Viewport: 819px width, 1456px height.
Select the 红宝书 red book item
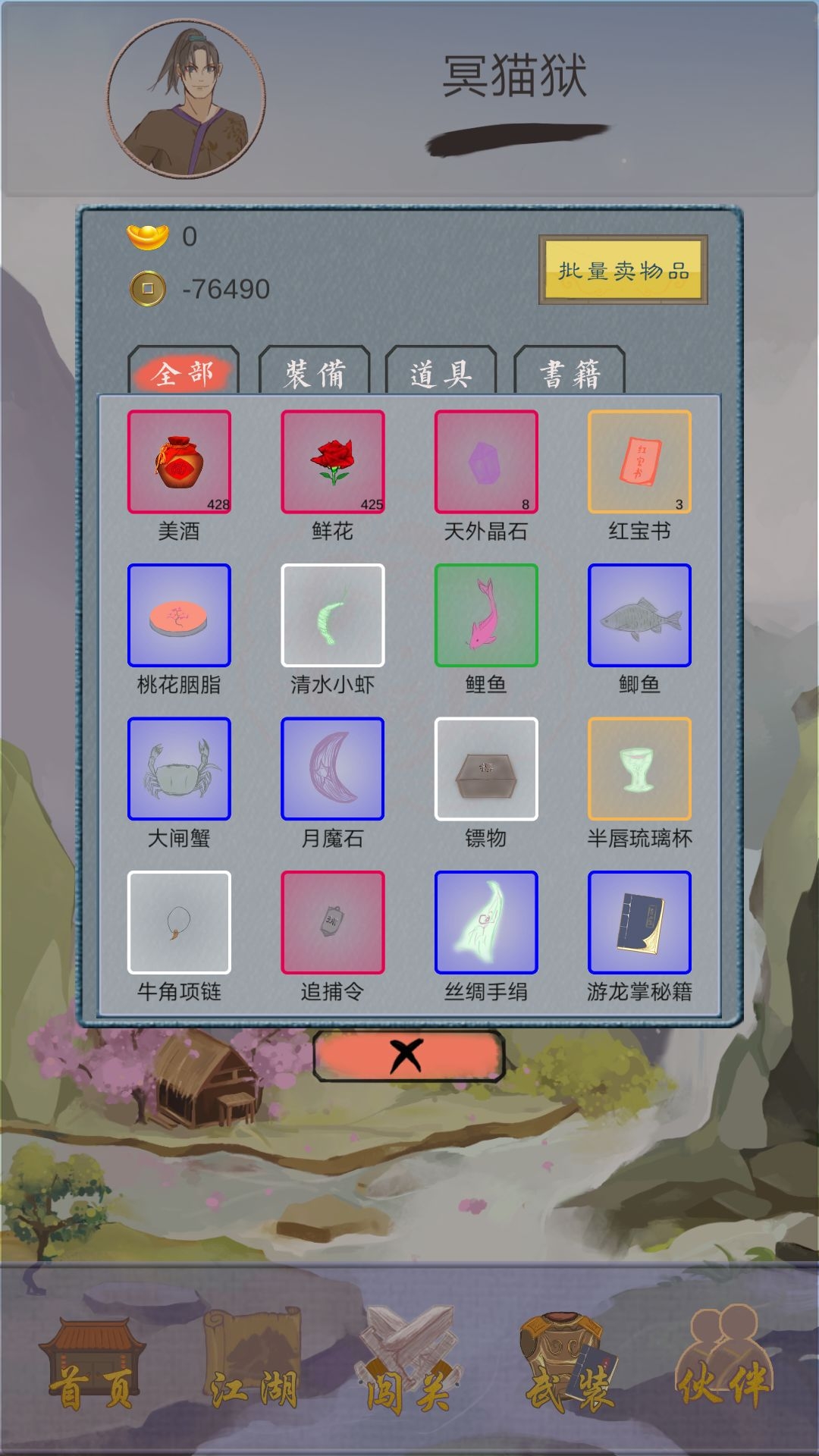tap(639, 462)
